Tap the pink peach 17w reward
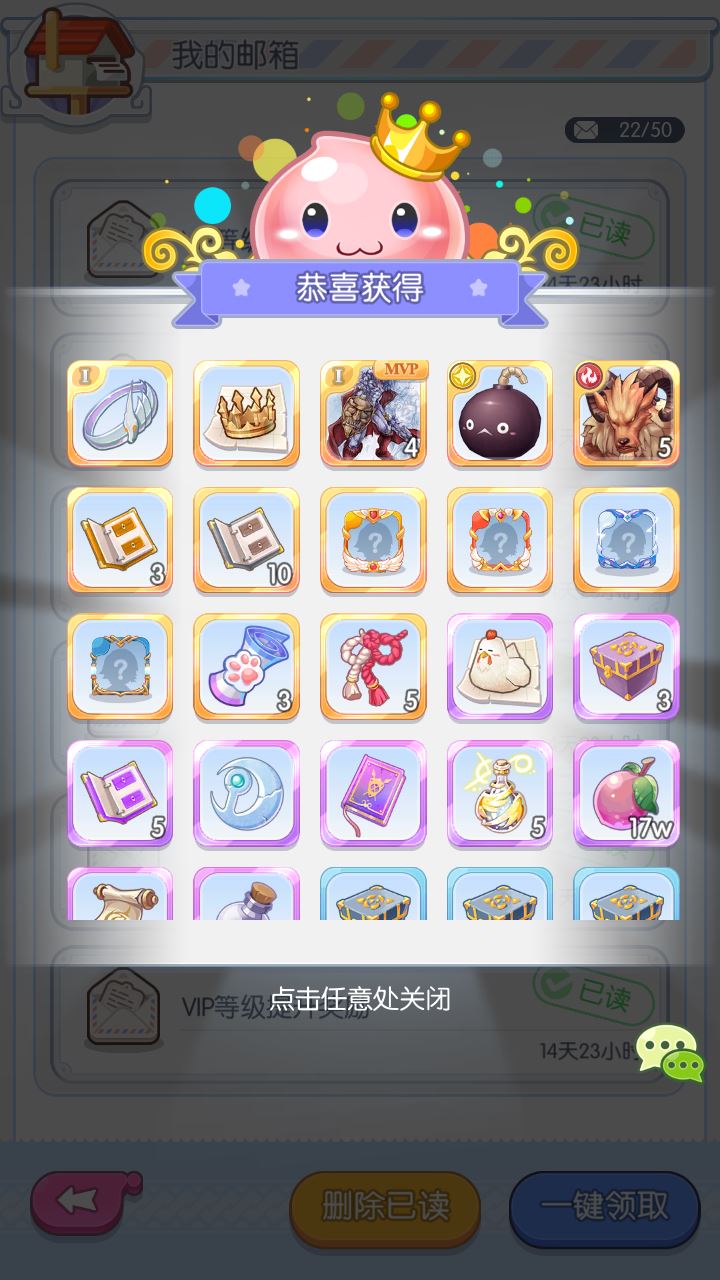This screenshot has height=1280, width=720. point(626,794)
